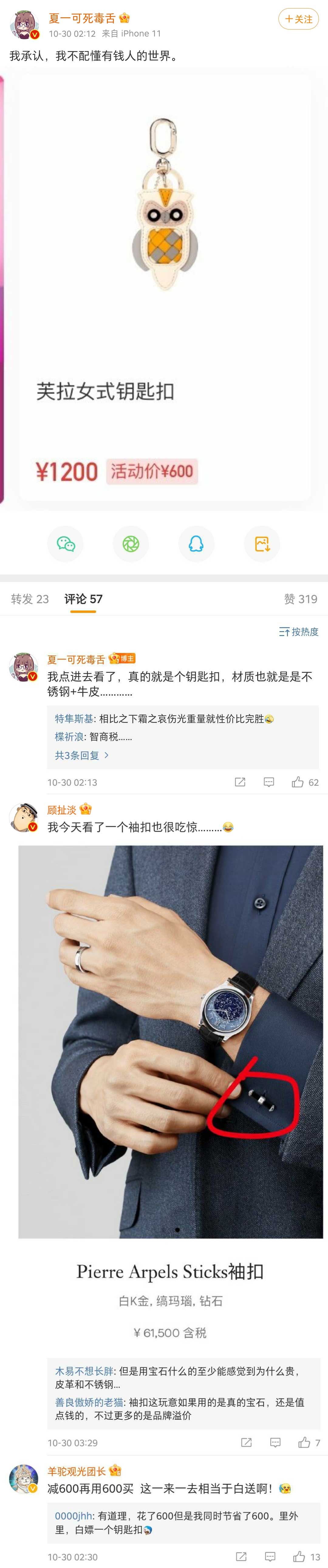Reply to 顾扯淡's comment

275,1442
